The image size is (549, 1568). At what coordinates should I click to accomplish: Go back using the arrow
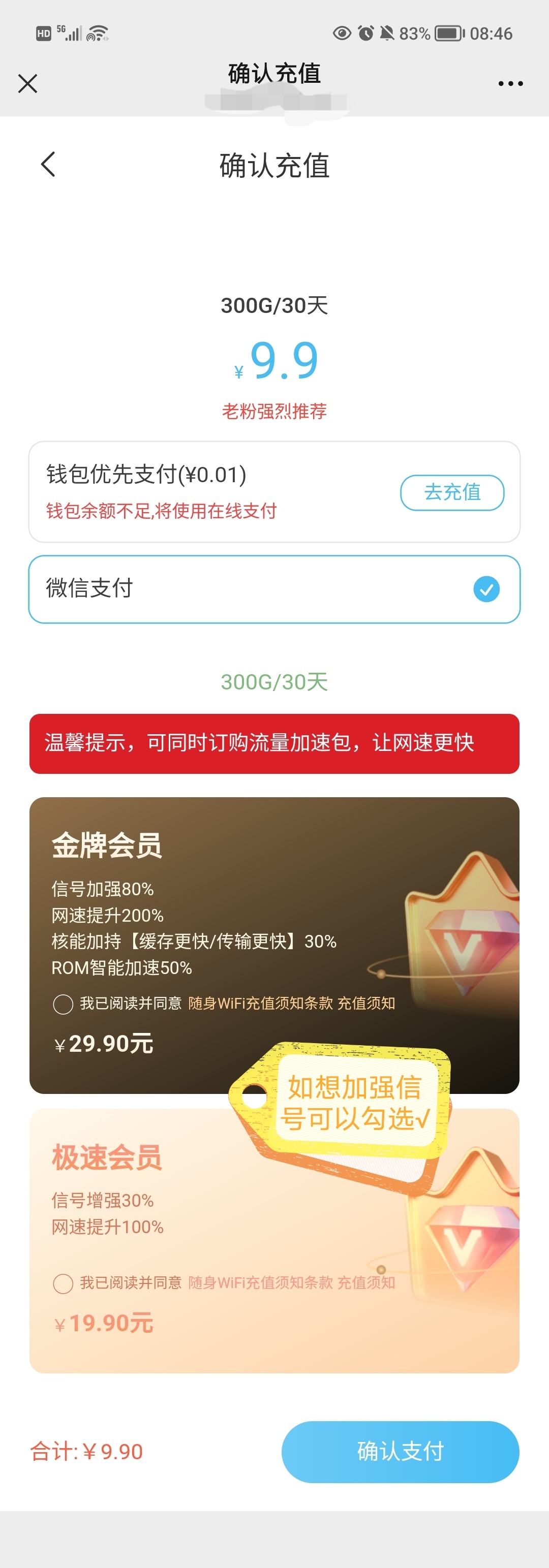(x=48, y=164)
